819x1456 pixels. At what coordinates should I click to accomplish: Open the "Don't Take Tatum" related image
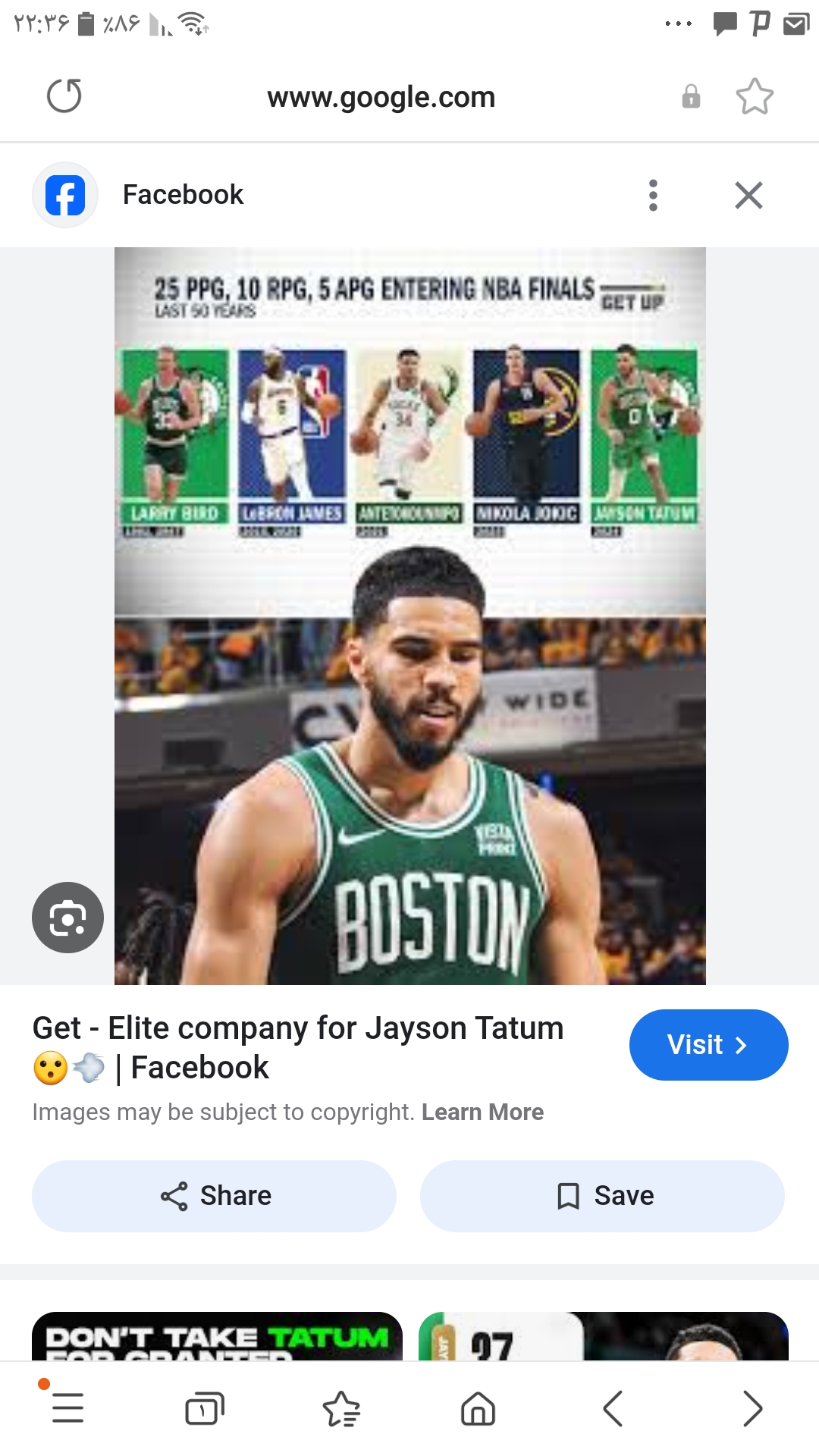217,1336
